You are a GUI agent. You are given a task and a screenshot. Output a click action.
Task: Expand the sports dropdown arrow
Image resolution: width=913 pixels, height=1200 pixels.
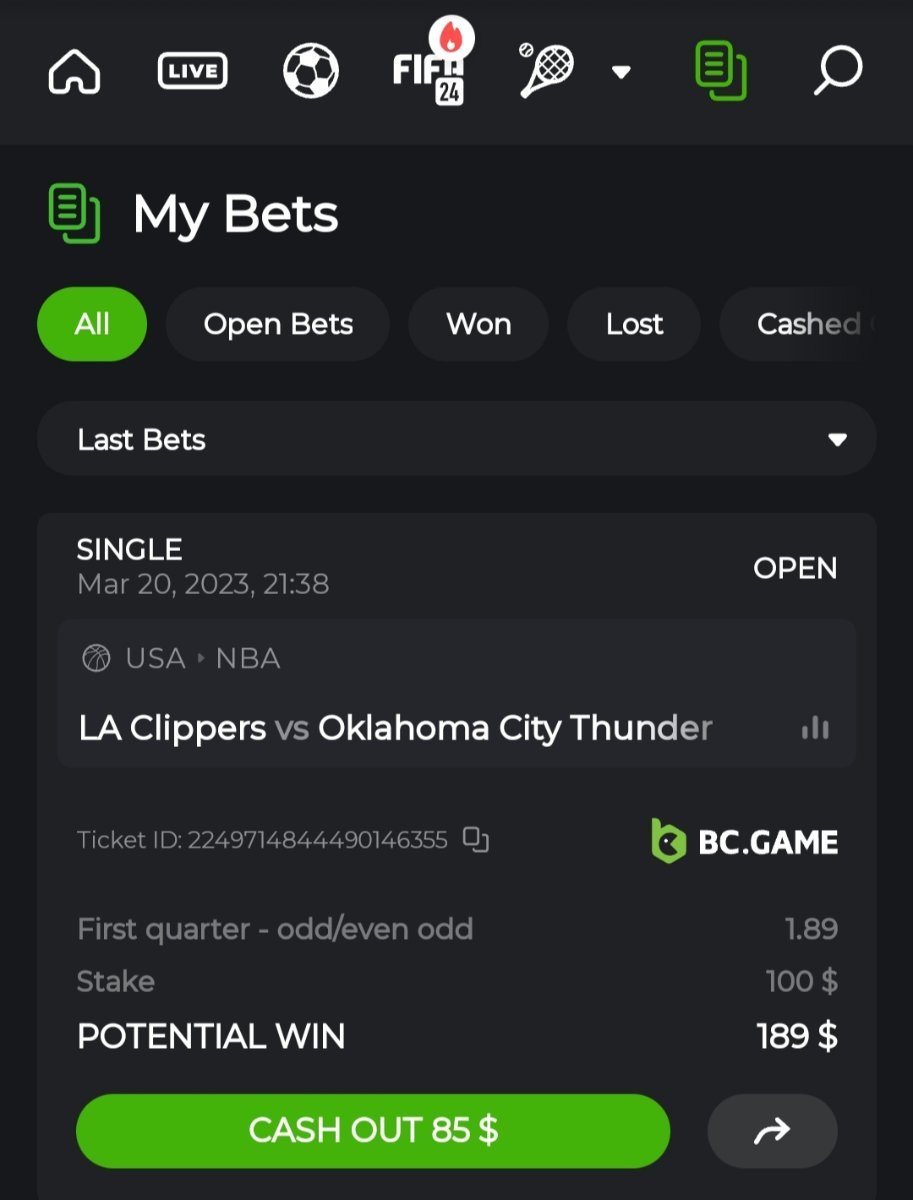click(621, 72)
